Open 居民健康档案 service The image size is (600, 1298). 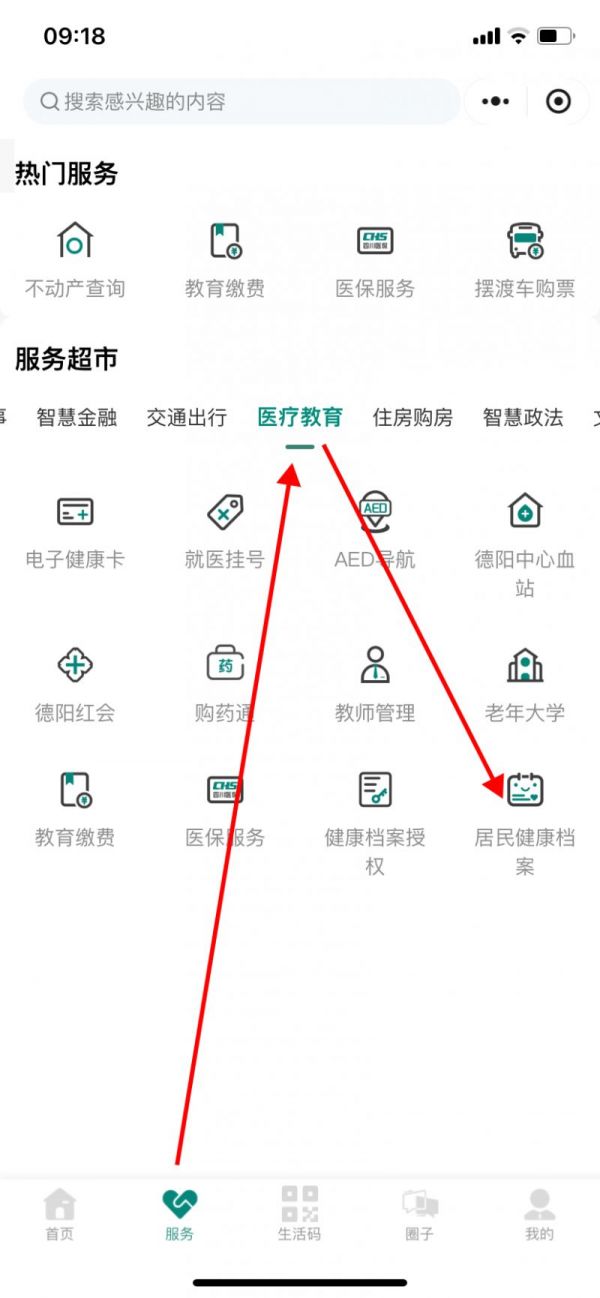coord(525,824)
